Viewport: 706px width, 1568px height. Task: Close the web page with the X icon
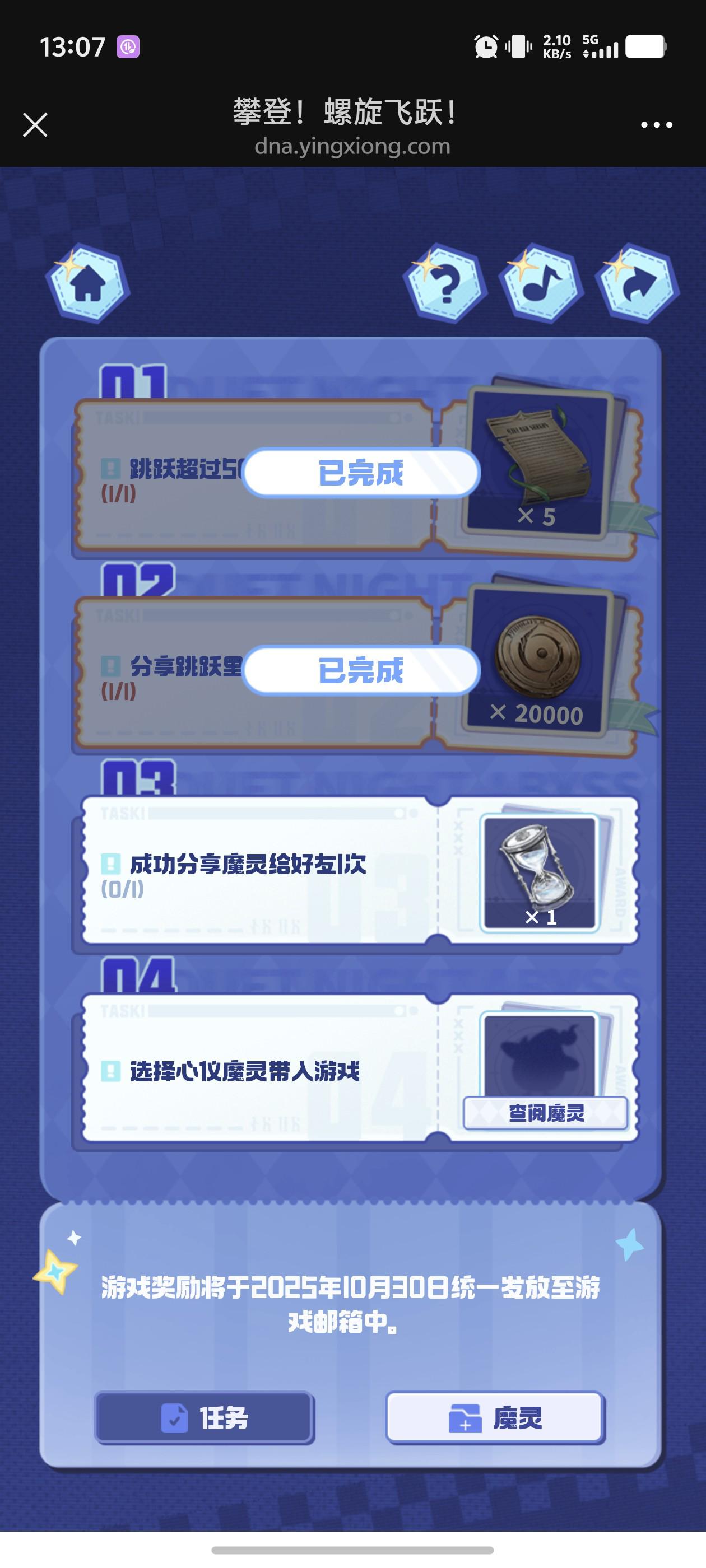35,125
